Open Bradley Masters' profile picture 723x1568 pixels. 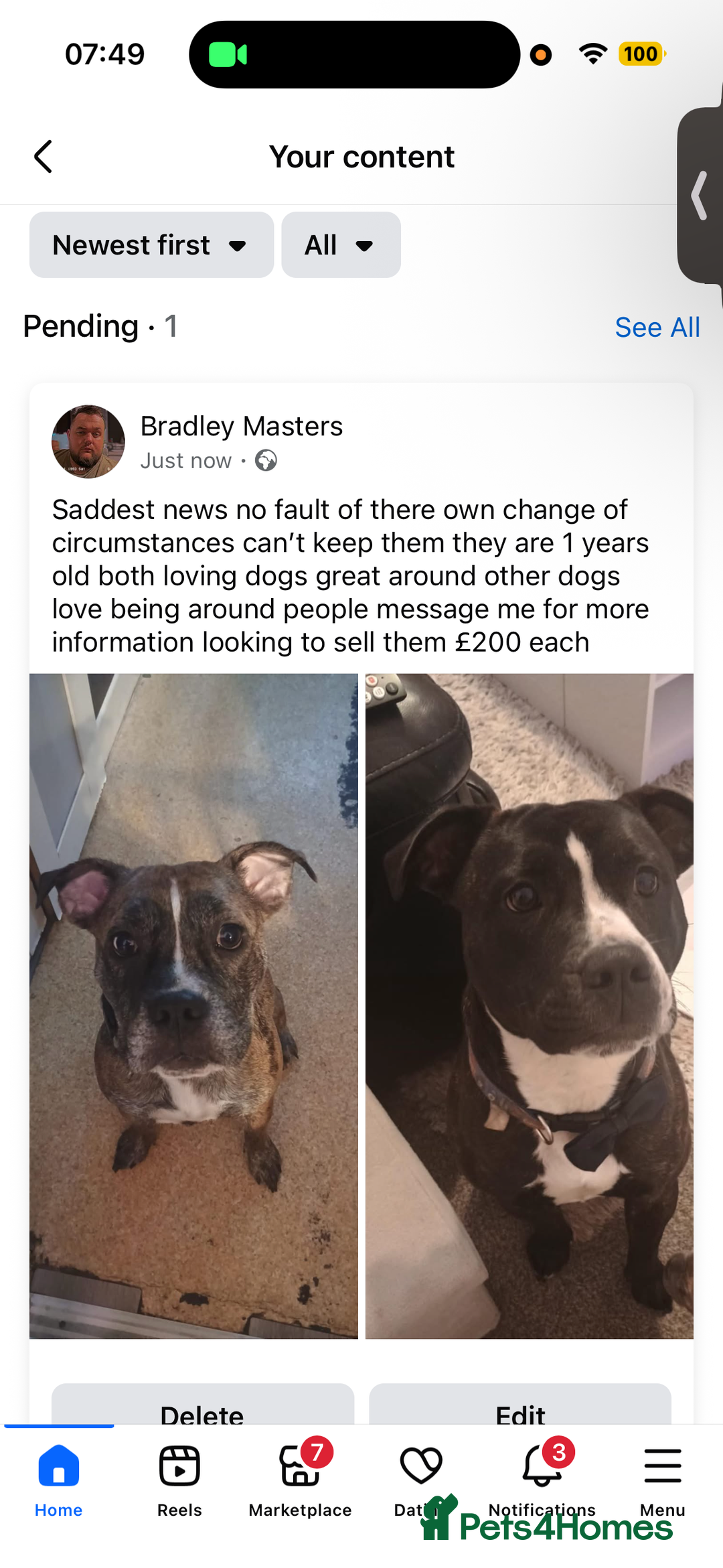point(88,441)
